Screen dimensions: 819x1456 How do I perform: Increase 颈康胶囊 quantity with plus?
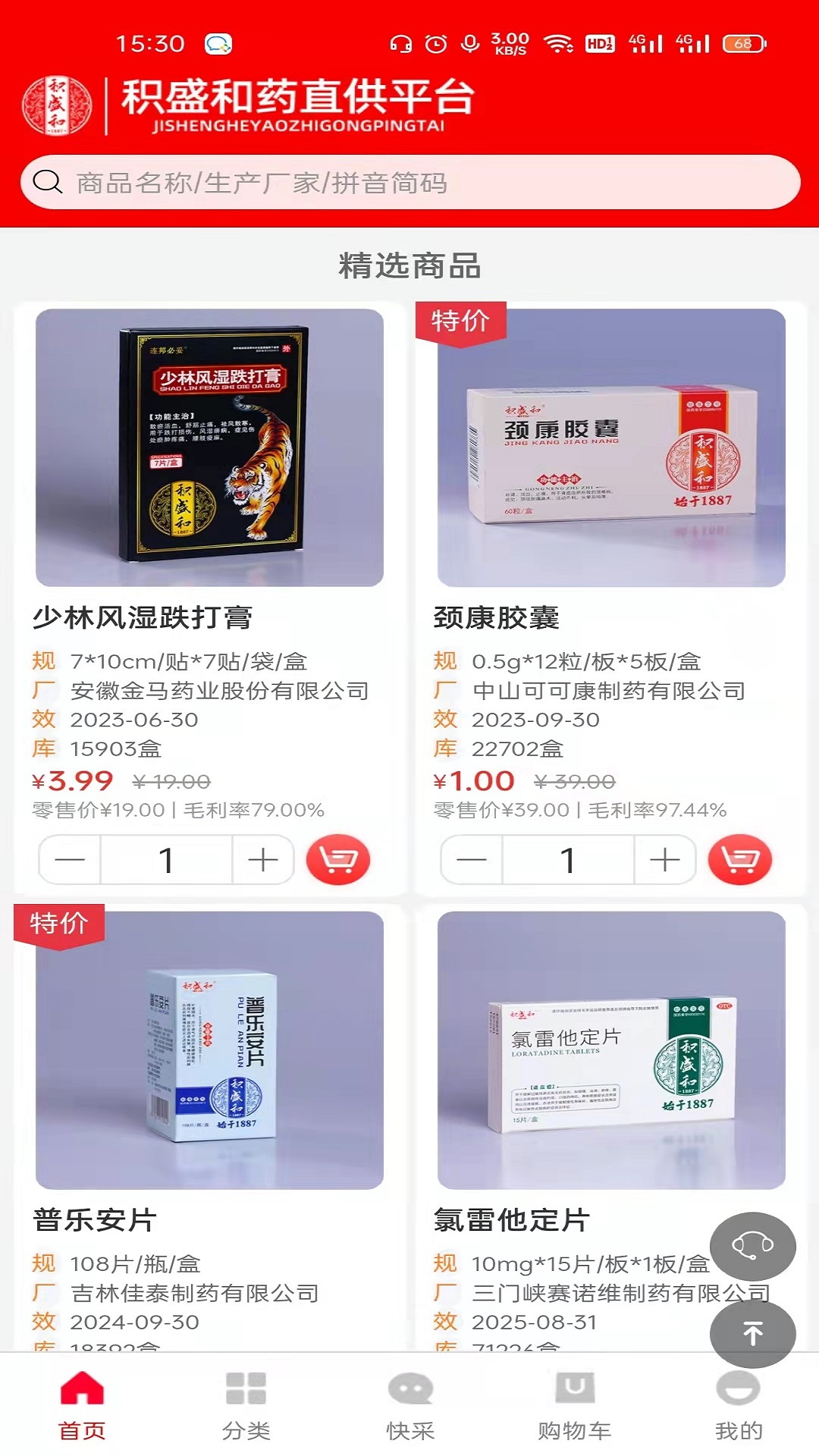click(663, 861)
